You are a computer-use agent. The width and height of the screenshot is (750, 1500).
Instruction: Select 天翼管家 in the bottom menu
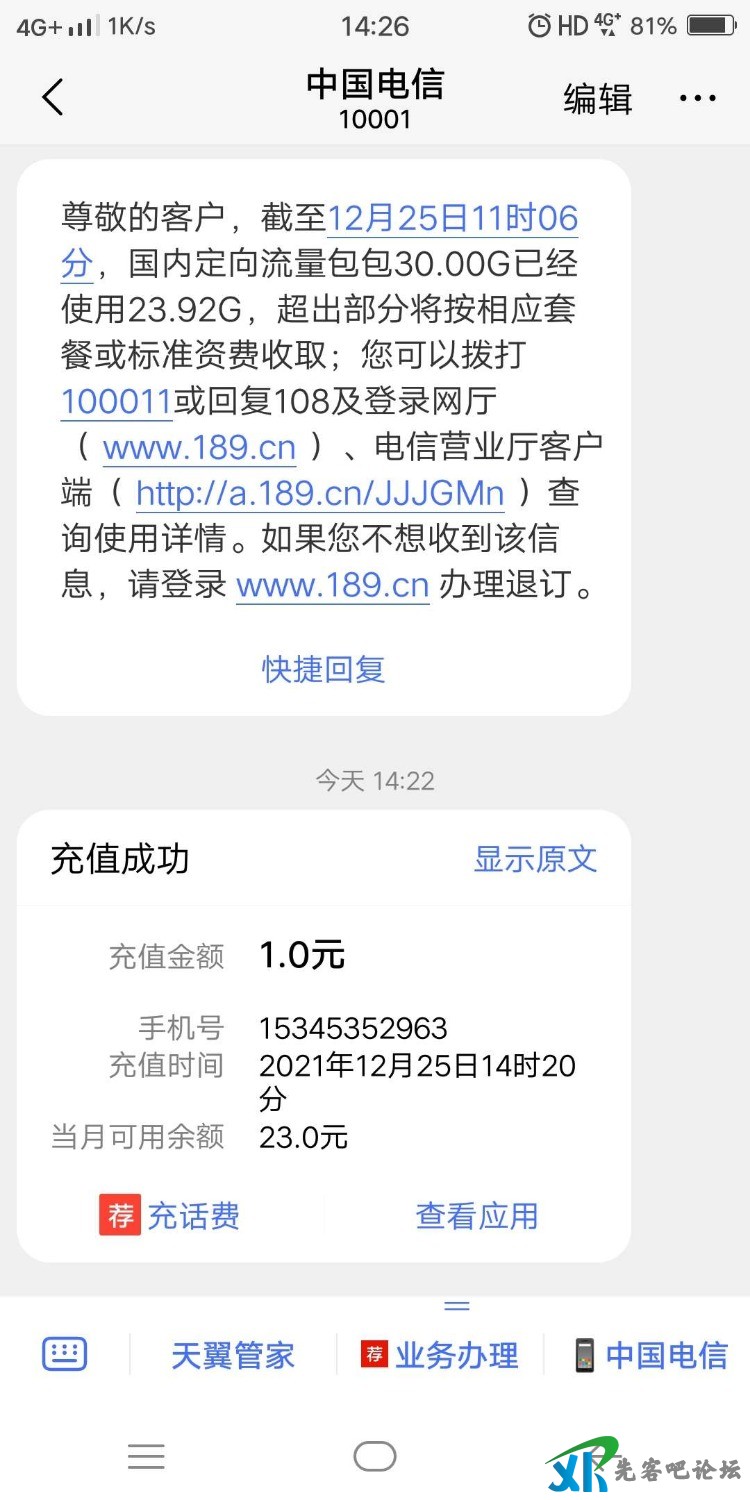point(232,1356)
